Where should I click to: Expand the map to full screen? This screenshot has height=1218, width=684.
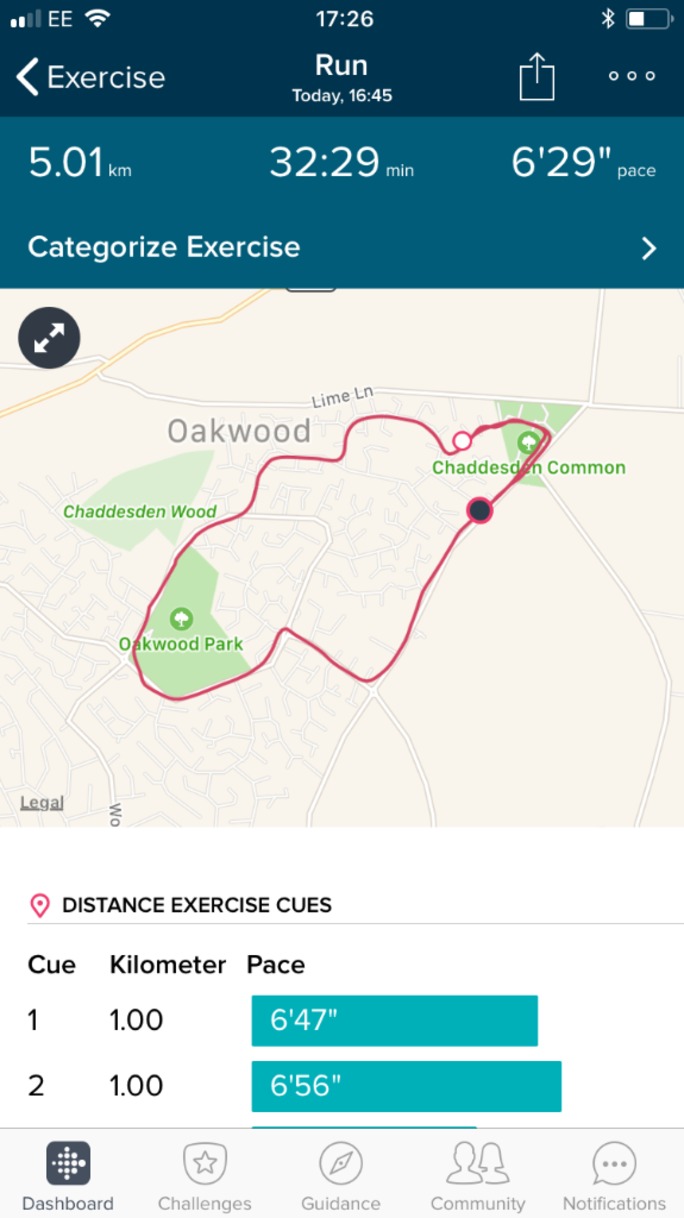[49, 338]
